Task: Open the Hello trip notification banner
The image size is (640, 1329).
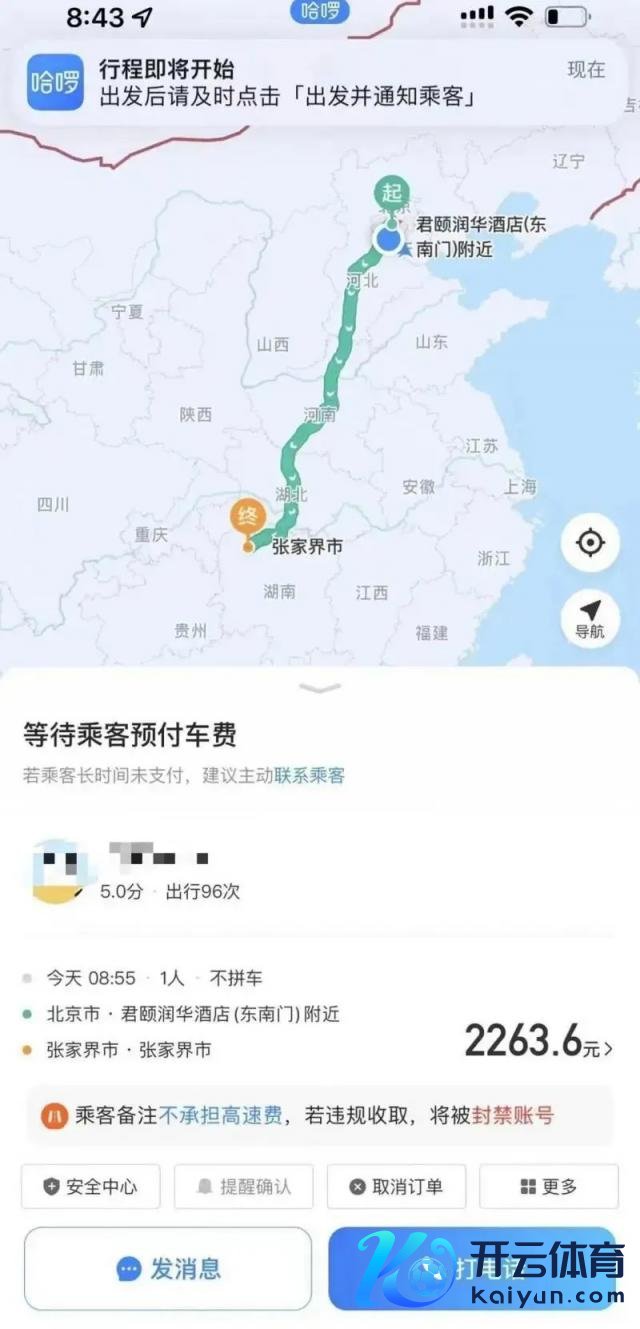Action: [320, 83]
